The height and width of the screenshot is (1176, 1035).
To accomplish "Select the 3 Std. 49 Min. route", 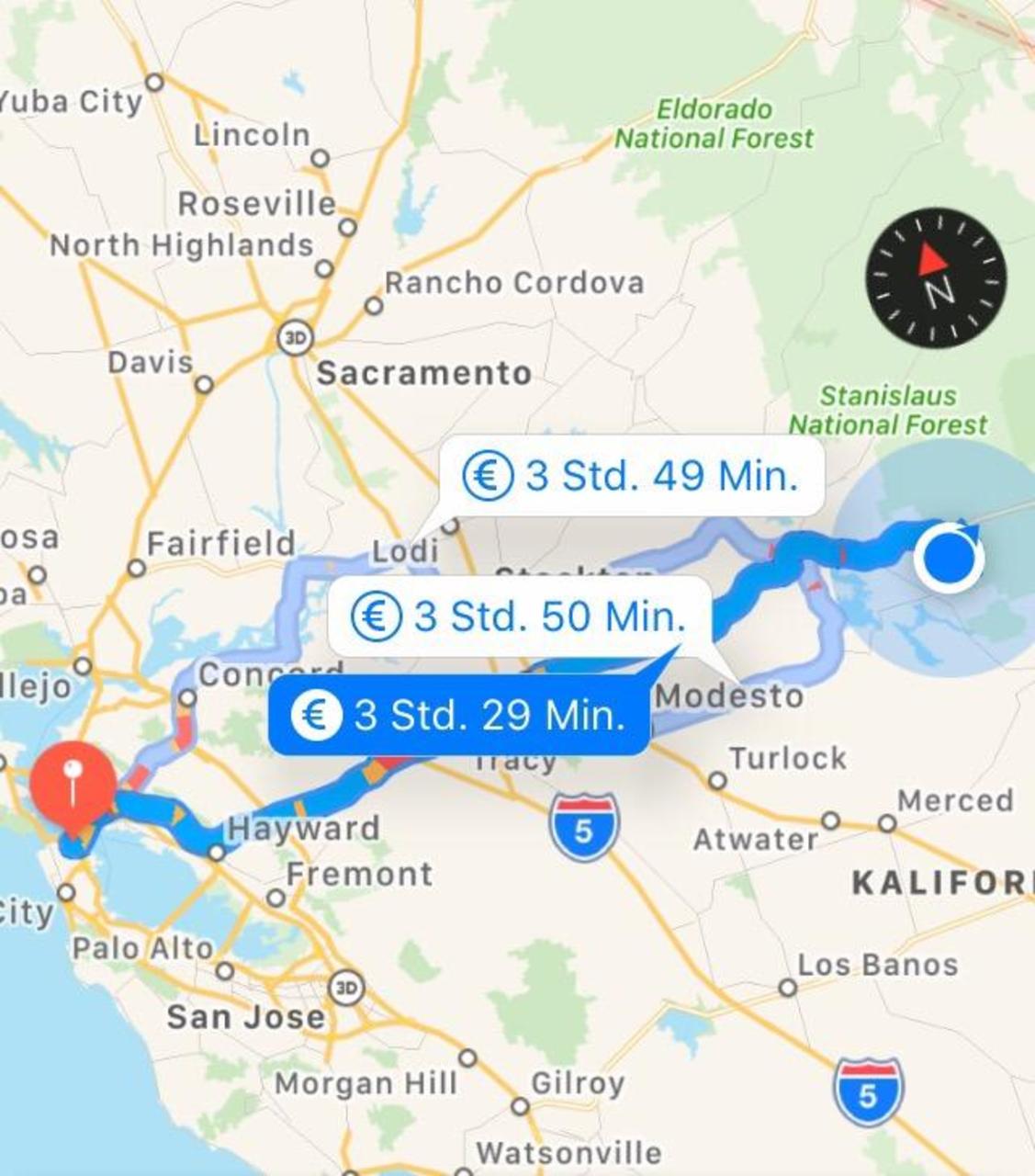I will (632, 476).
